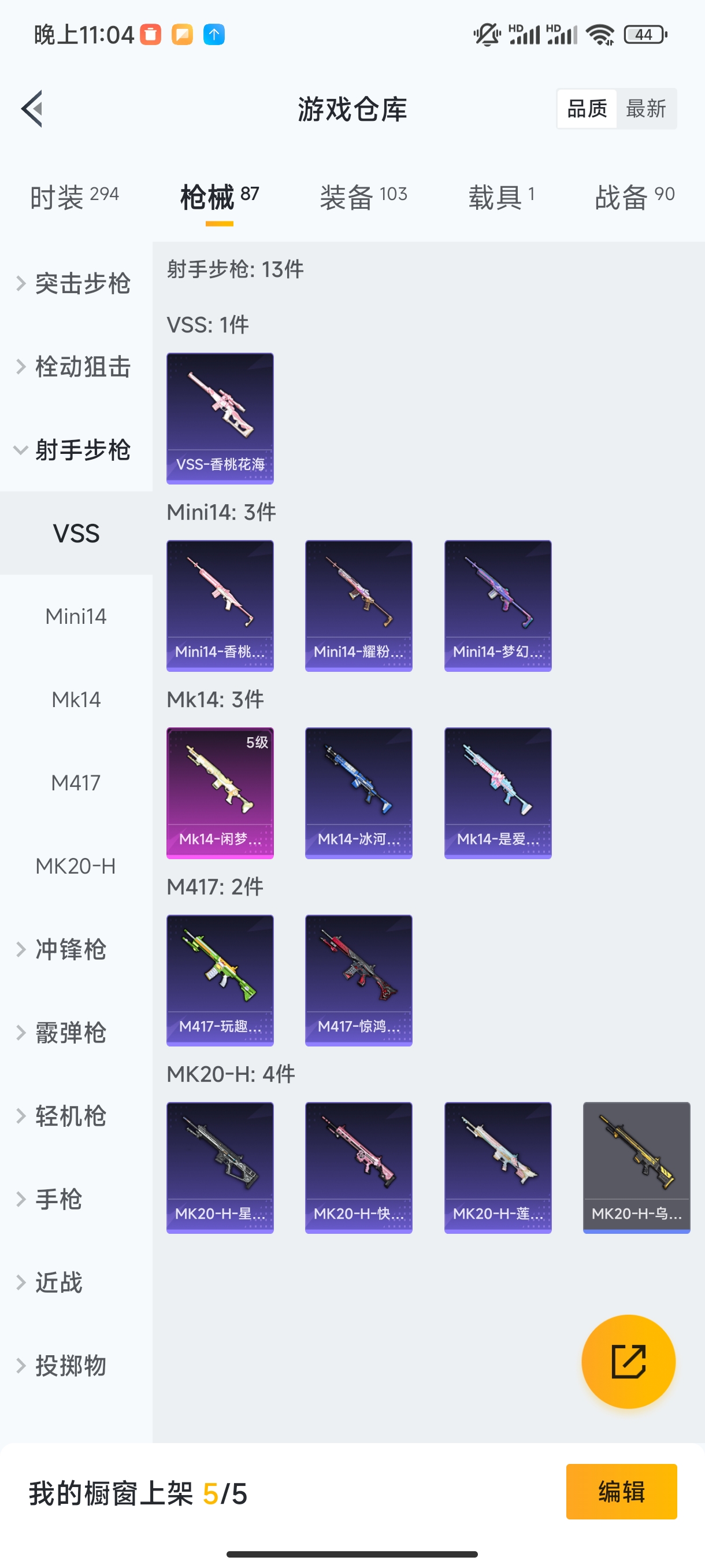Viewport: 705px width, 1568px height.
Task: Switch to the 装备 tab
Action: (363, 197)
